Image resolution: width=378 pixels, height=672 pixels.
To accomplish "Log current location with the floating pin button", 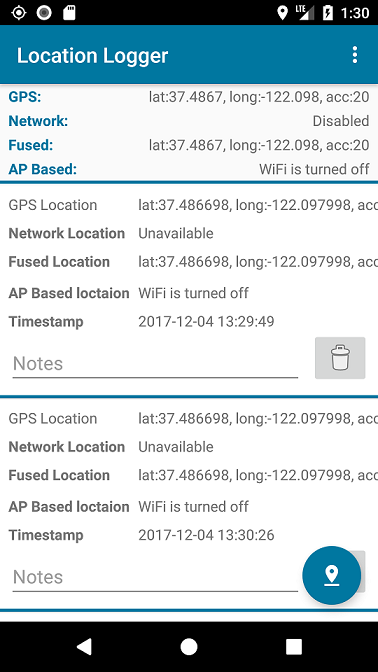I will pos(332,575).
